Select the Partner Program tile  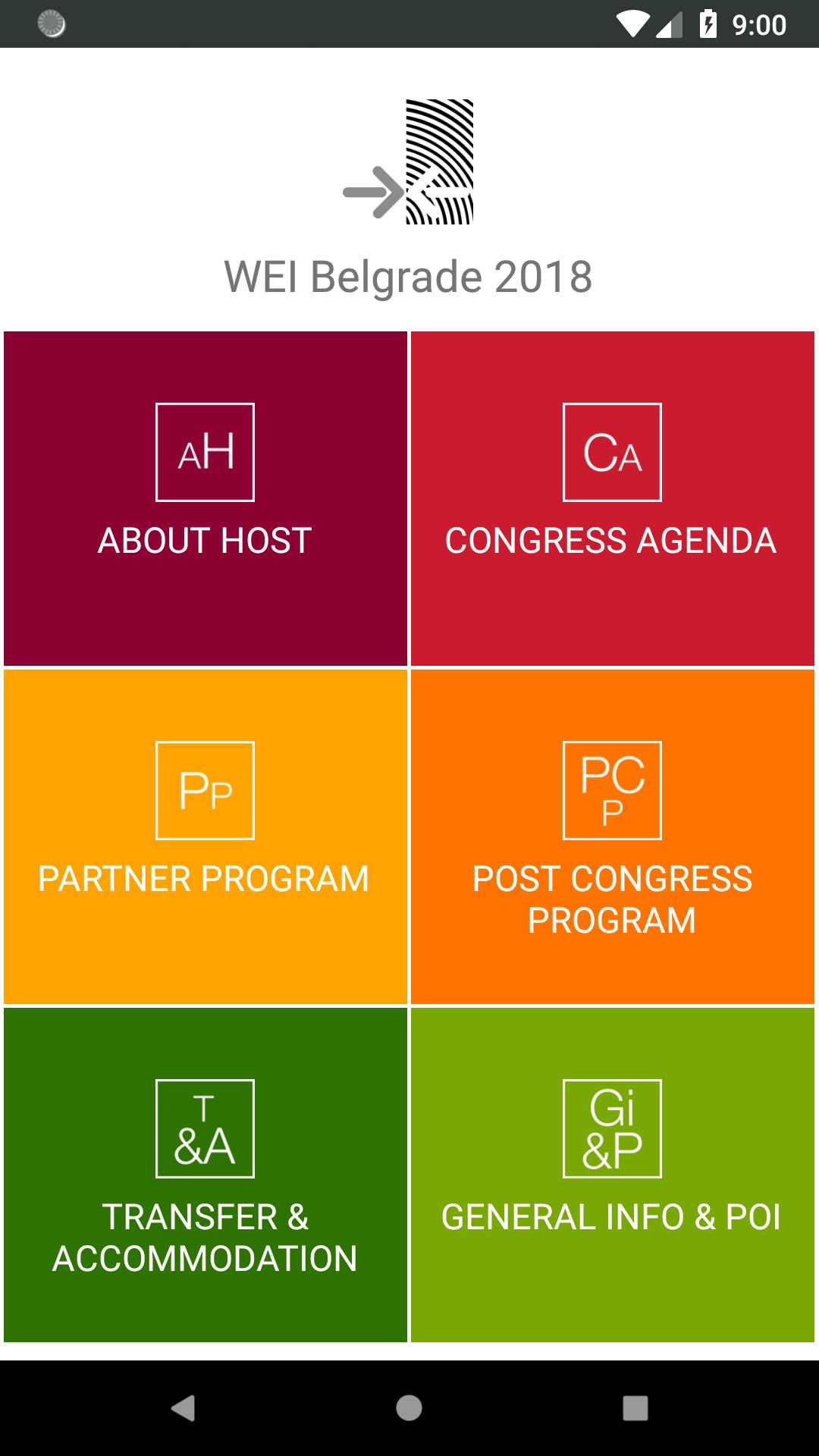(x=205, y=836)
